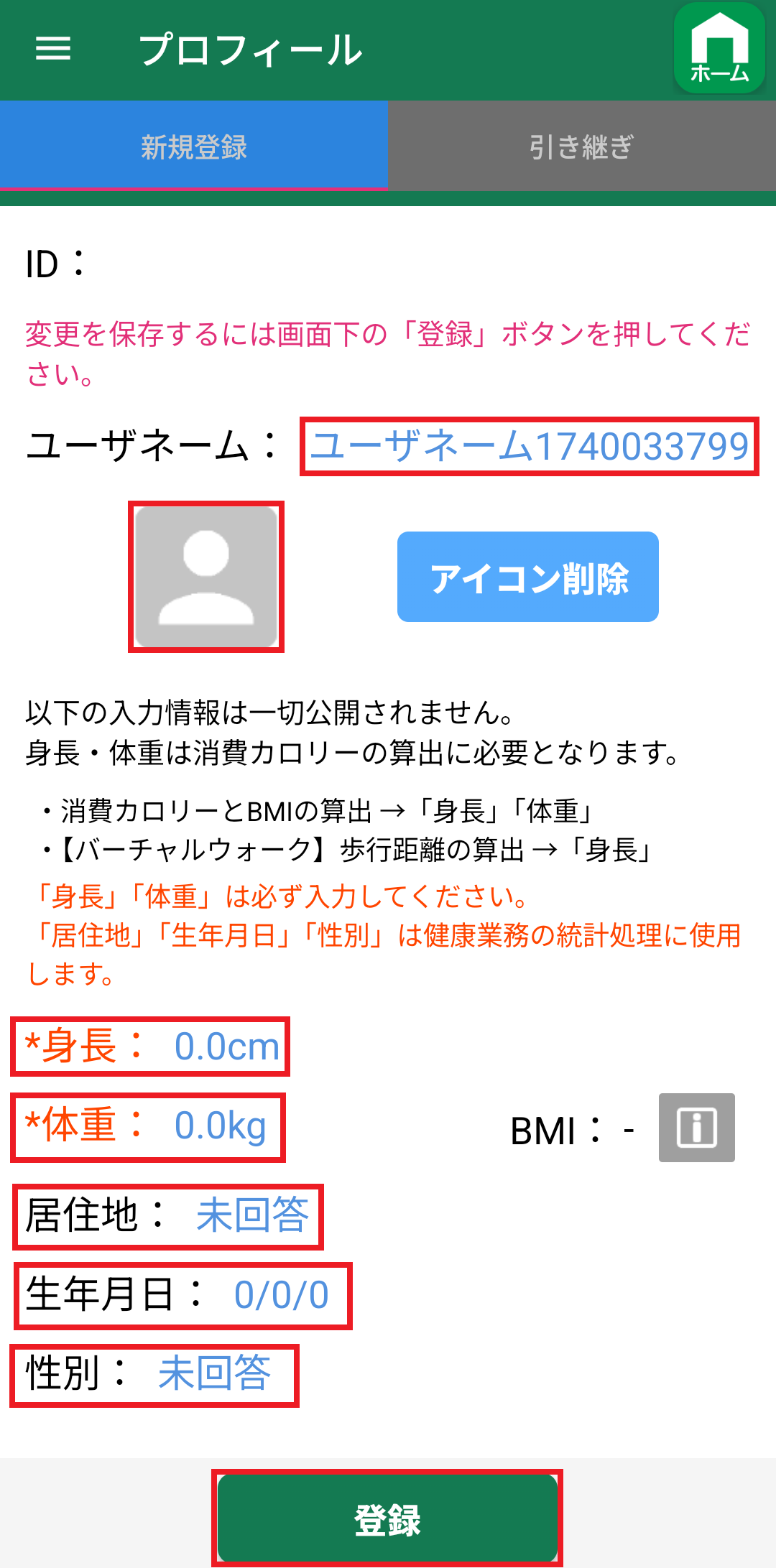
Task: Set the 身長 height value
Action: pos(150,1047)
